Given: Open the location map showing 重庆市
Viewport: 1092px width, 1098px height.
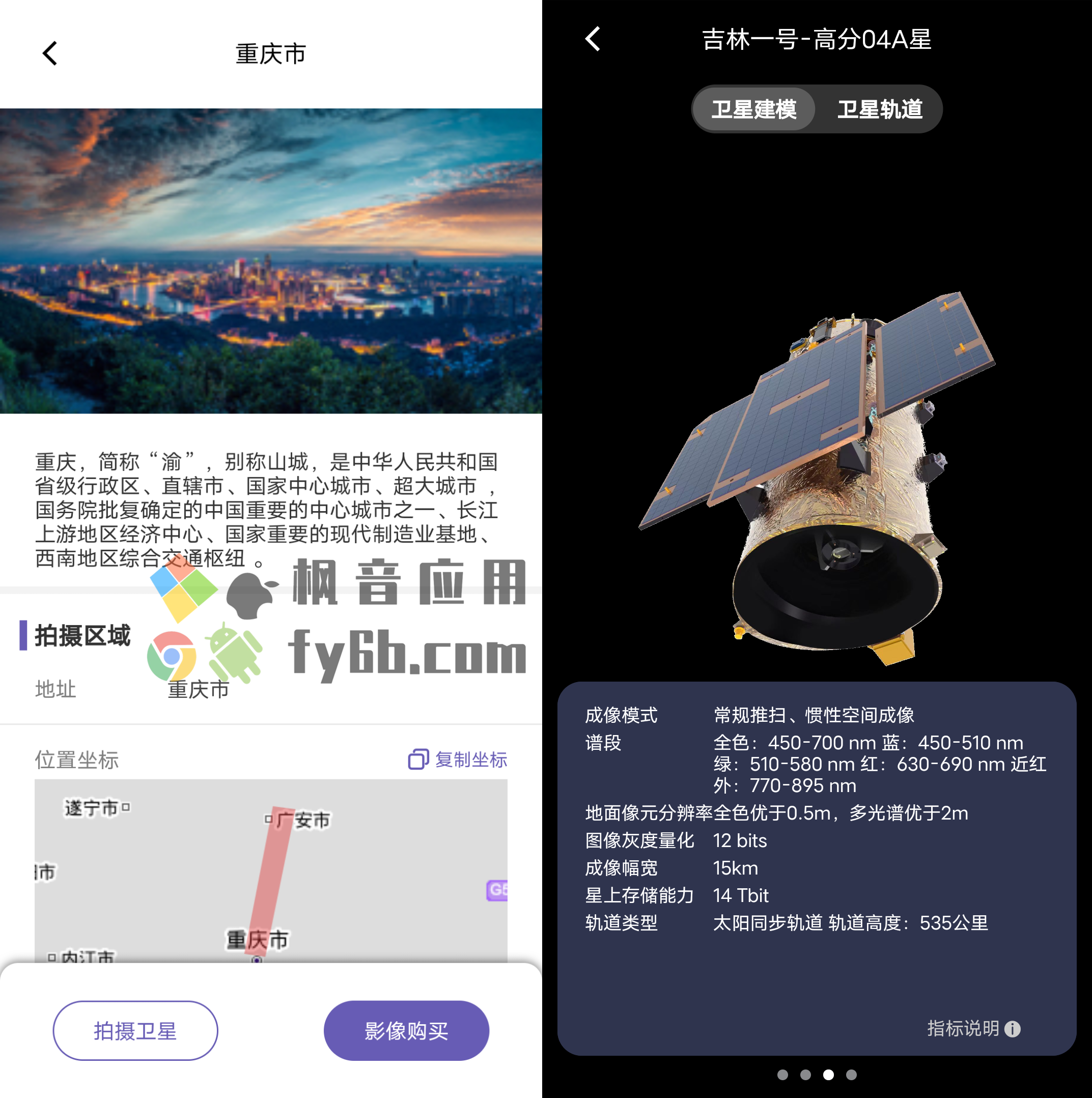Looking at the screenshot, I should pyautogui.click(x=271, y=869).
